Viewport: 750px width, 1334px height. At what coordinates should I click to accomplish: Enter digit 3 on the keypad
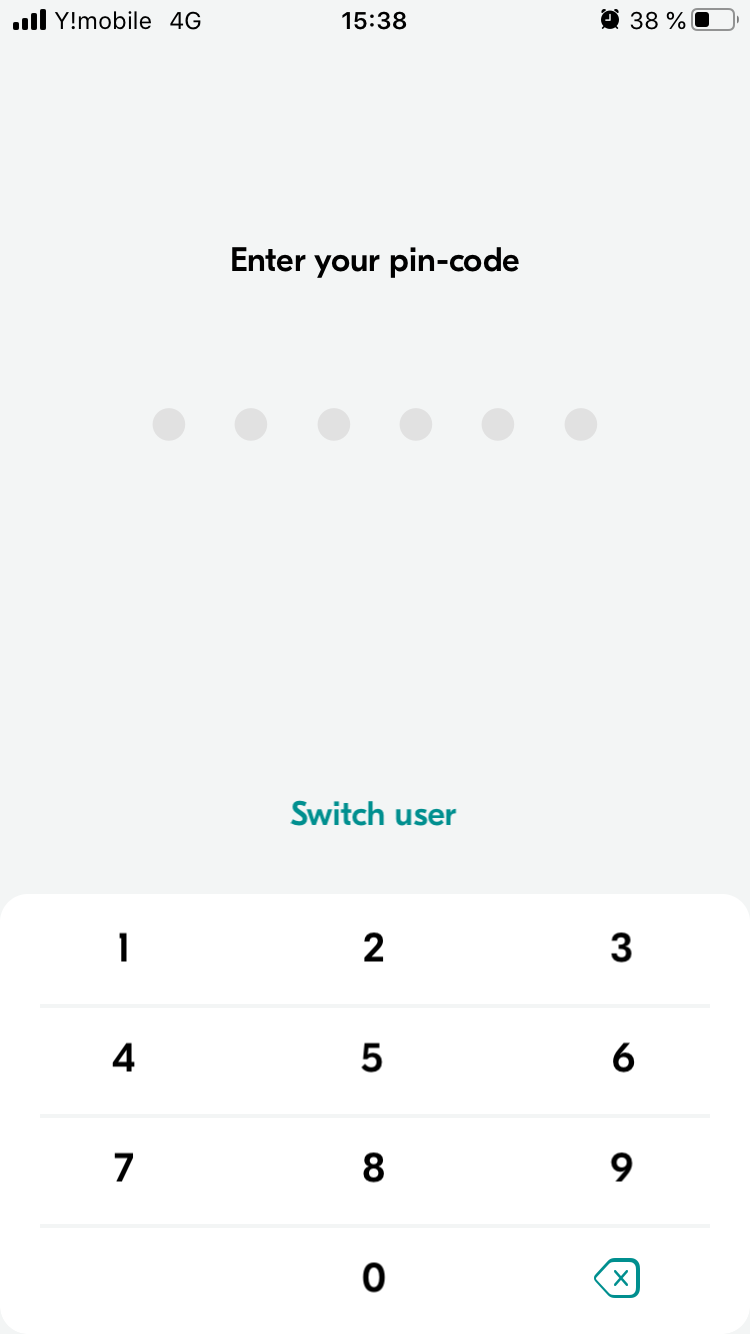pyautogui.click(x=622, y=948)
